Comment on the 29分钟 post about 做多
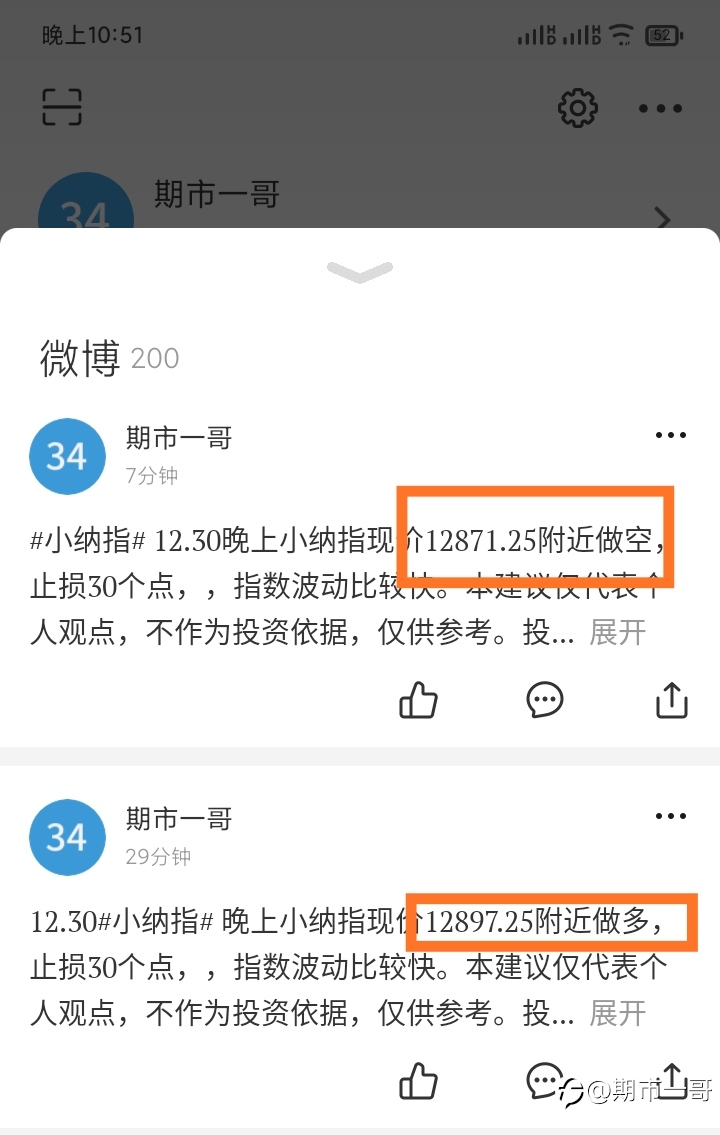 pyautogui.click(x=544, y=1081)
